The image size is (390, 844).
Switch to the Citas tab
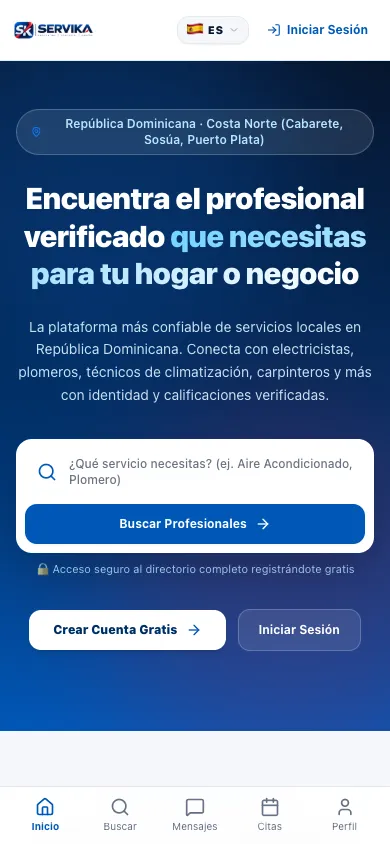270,814
